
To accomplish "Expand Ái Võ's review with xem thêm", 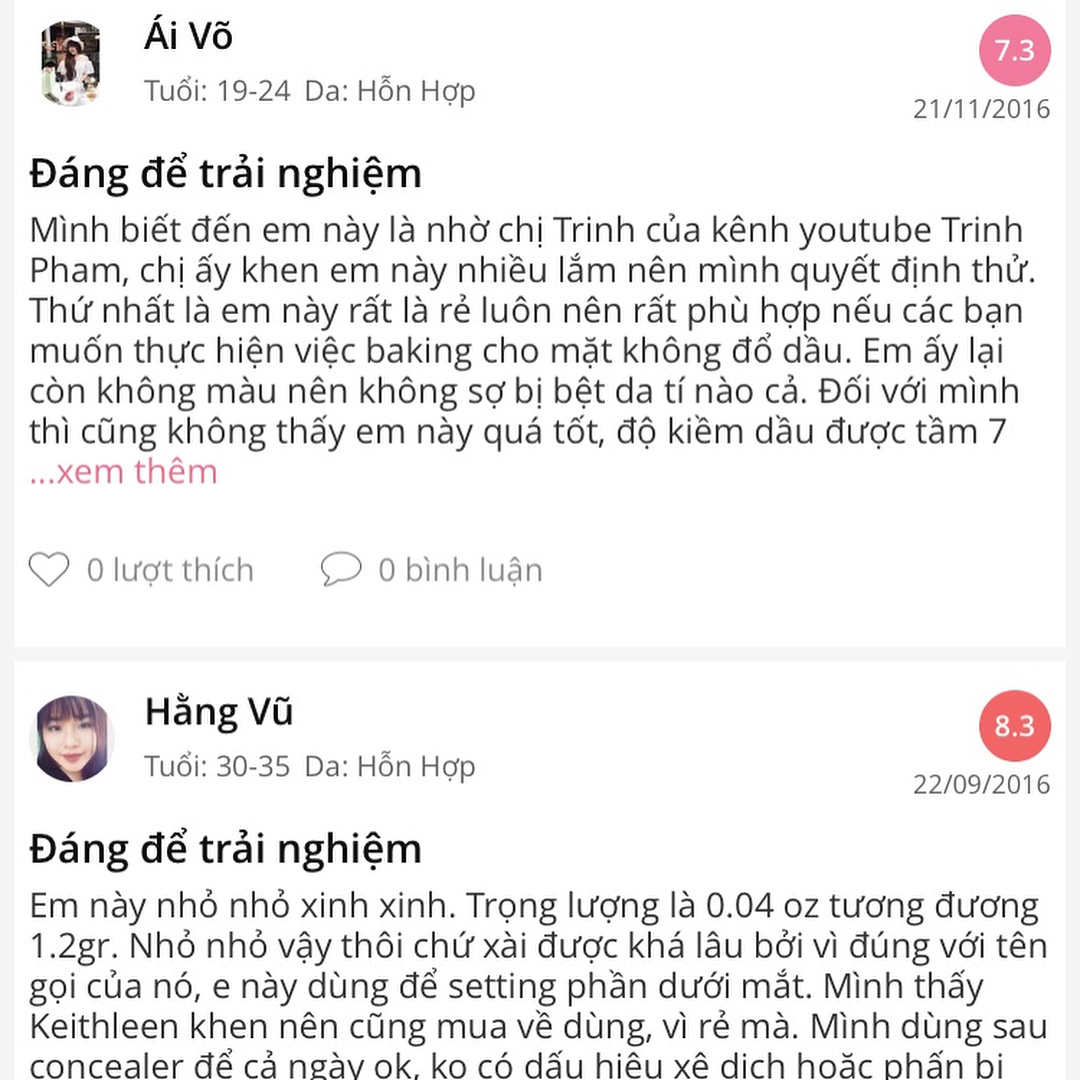I will 124,472.
